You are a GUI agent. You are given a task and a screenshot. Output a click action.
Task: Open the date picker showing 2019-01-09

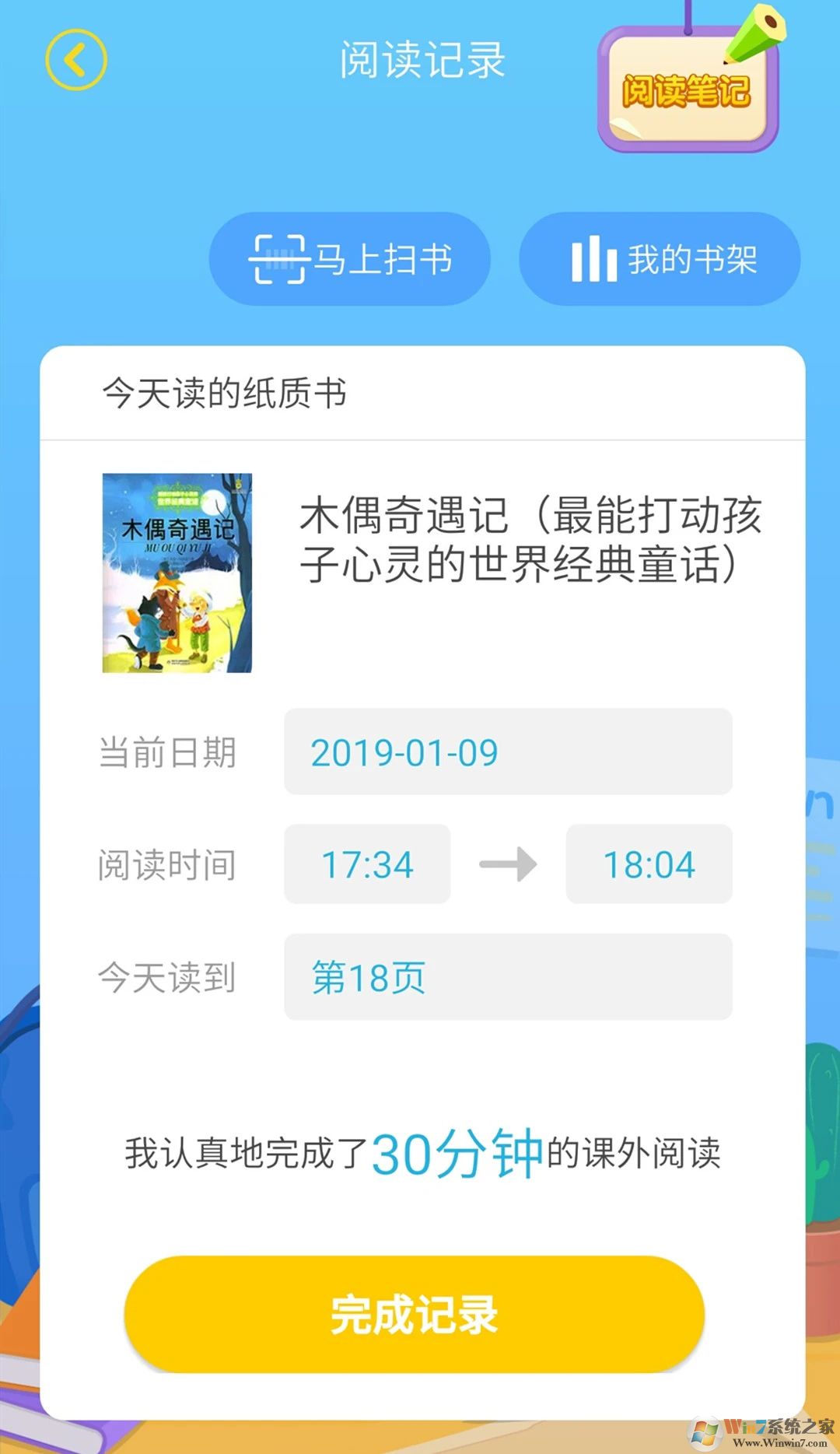[508, 752]
